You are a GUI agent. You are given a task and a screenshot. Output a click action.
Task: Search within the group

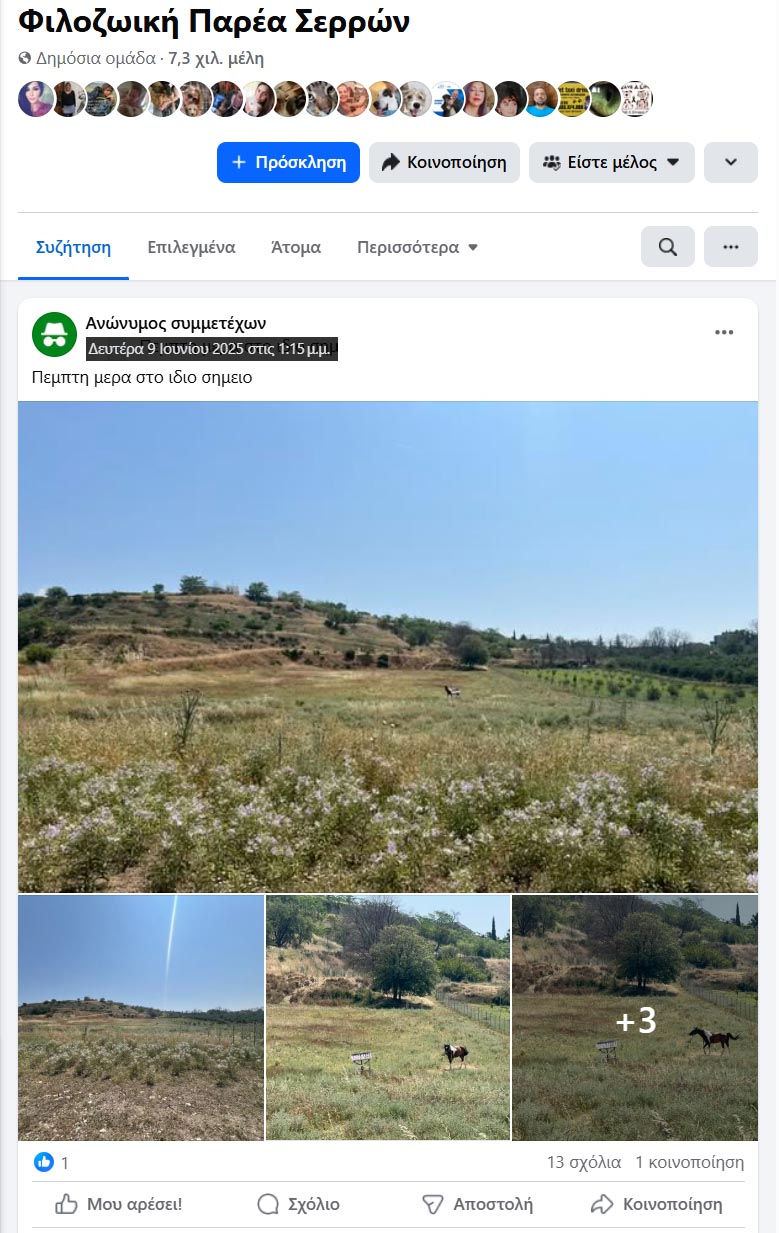[667, 247]
